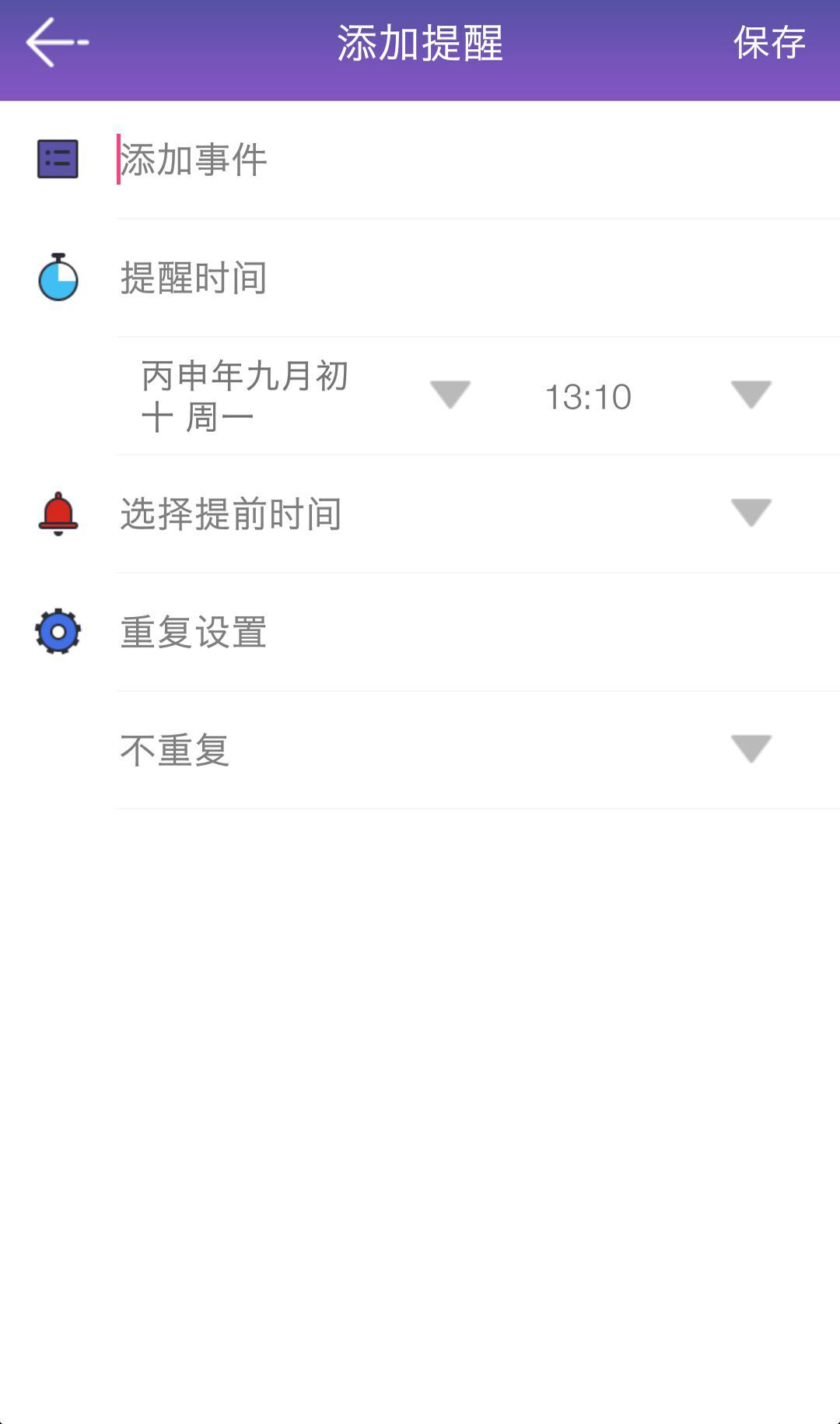Tap the 不重复 text label

[175, 751]
